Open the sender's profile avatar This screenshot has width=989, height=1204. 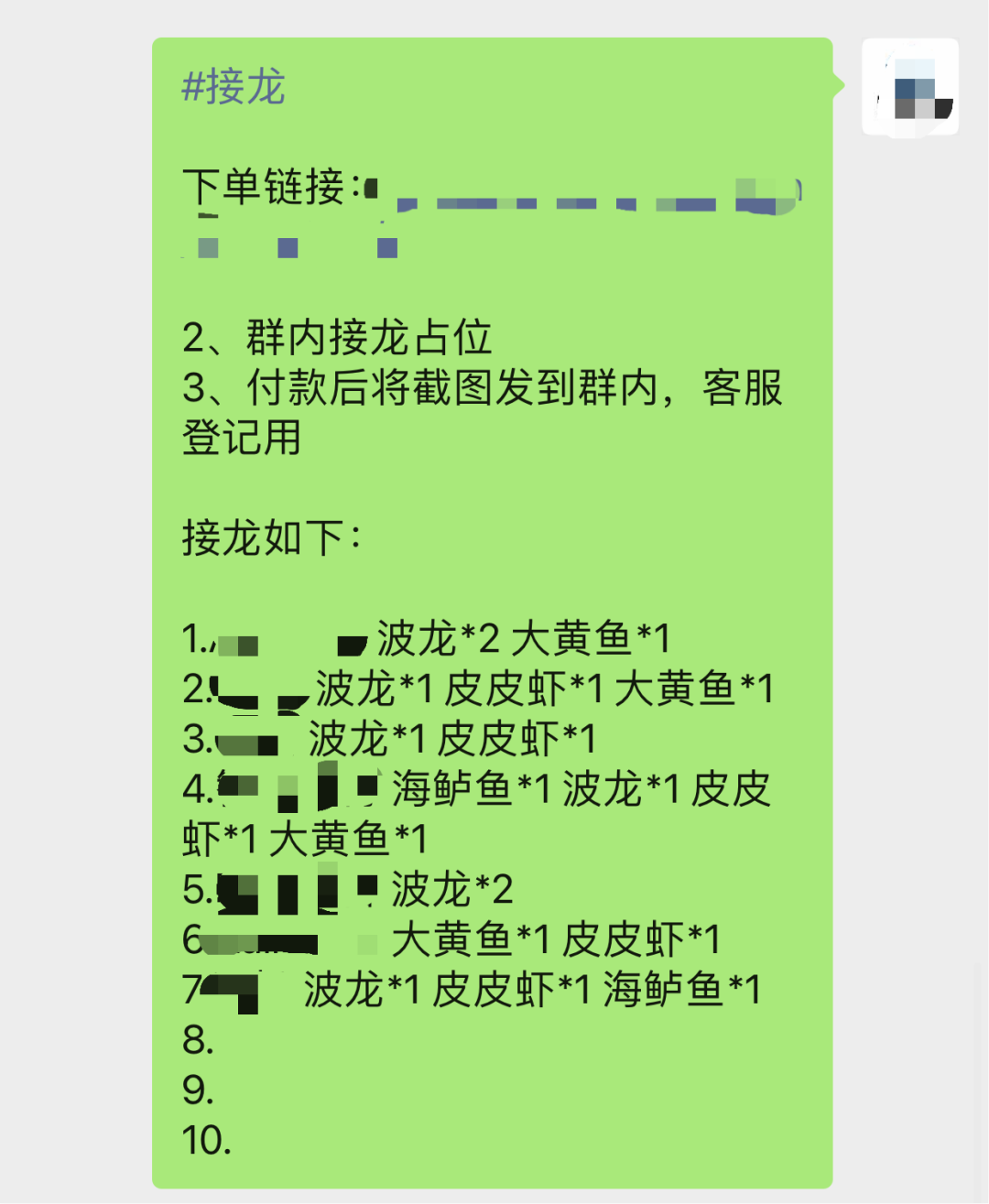tap(910, 87)
